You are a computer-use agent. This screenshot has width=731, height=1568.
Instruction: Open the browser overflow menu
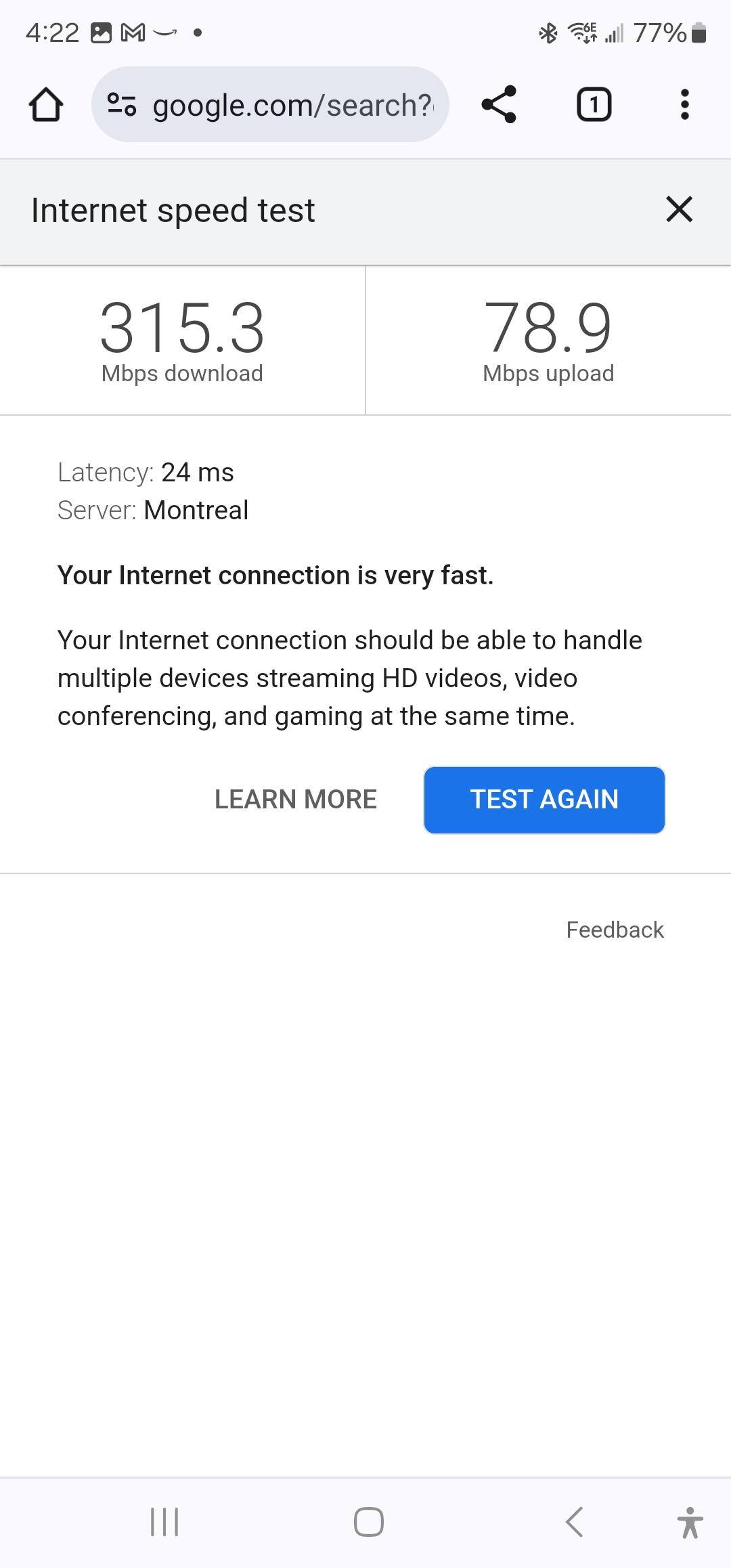(684, 105)
